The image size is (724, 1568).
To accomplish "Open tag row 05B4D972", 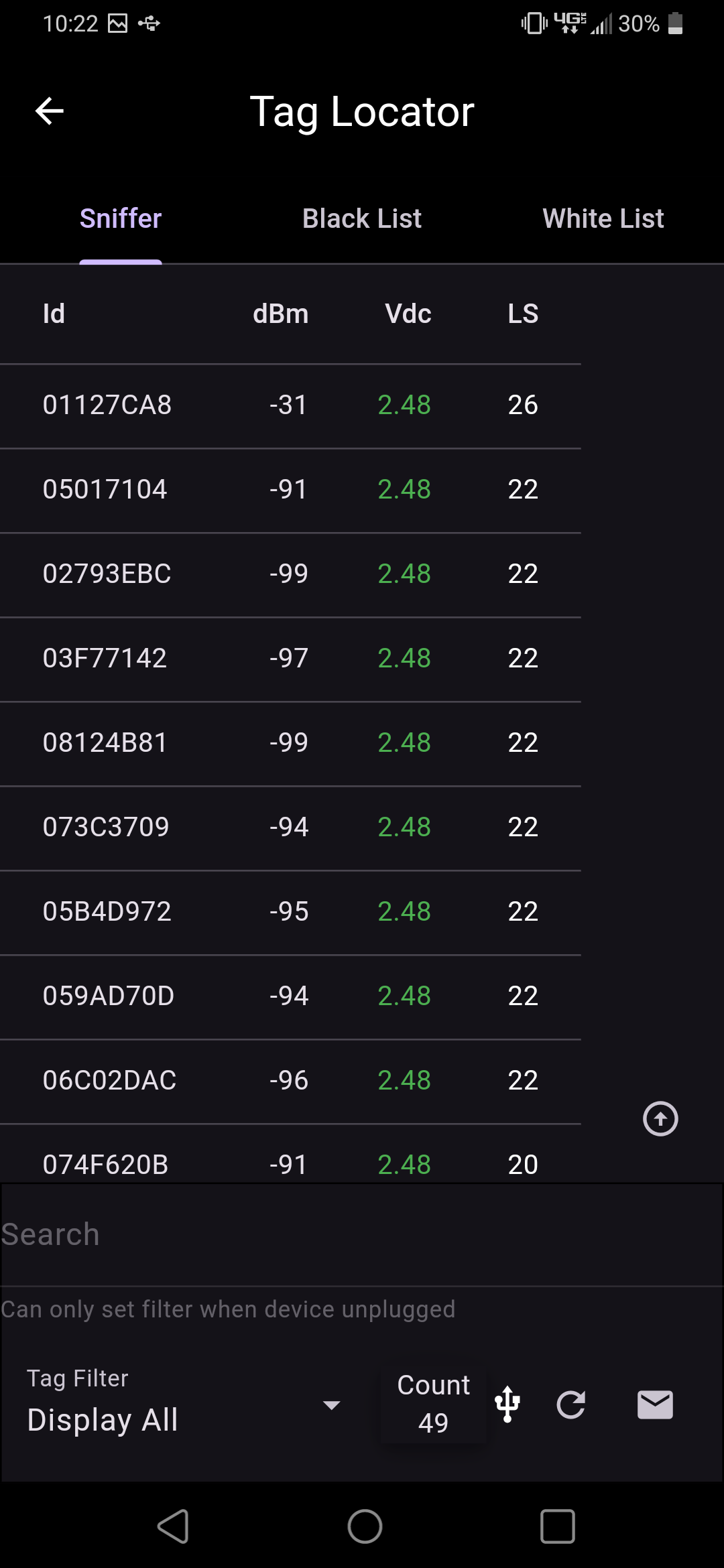I will tap(290, 912).
